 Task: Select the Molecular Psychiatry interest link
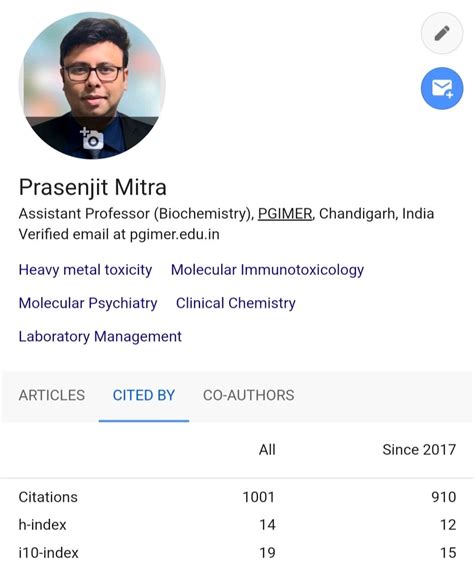[88, 303]
